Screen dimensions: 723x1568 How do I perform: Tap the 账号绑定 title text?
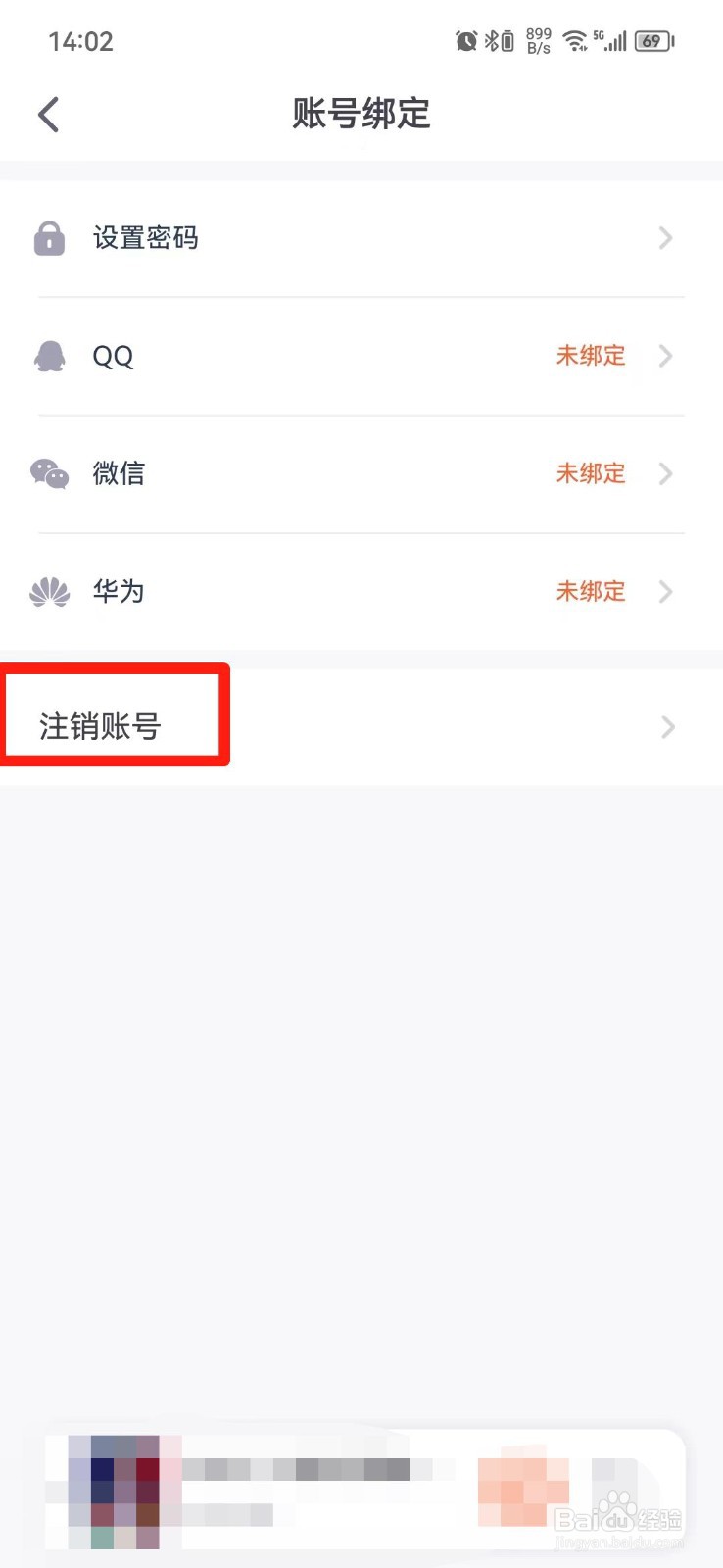(361, 115)
